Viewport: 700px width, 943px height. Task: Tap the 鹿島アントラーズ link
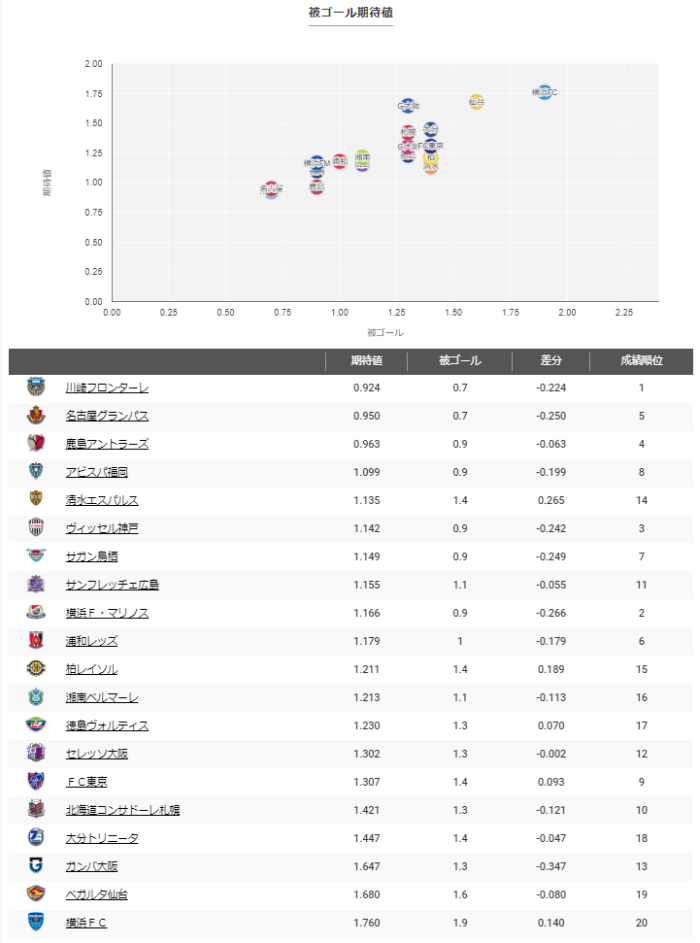[x=107, y=444]
